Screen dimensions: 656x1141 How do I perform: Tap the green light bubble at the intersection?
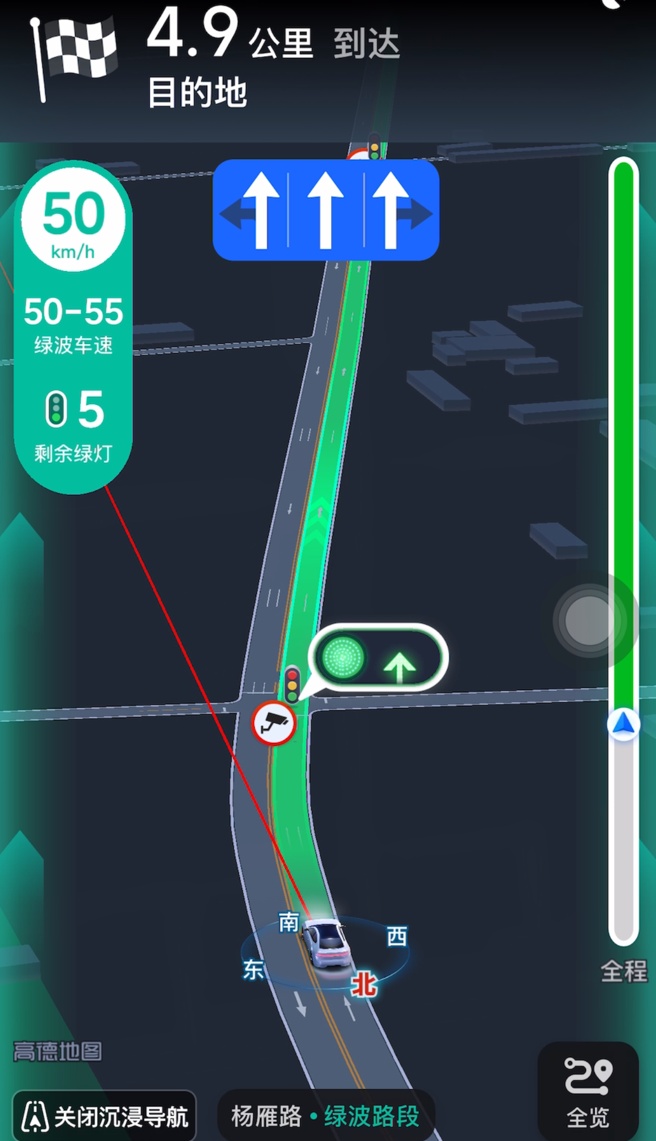[x=377, y=659]
